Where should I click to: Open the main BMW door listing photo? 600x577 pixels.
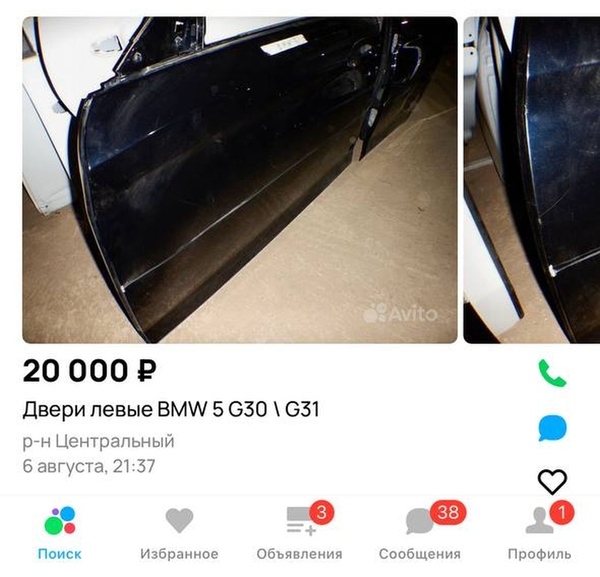click(240, 180)
